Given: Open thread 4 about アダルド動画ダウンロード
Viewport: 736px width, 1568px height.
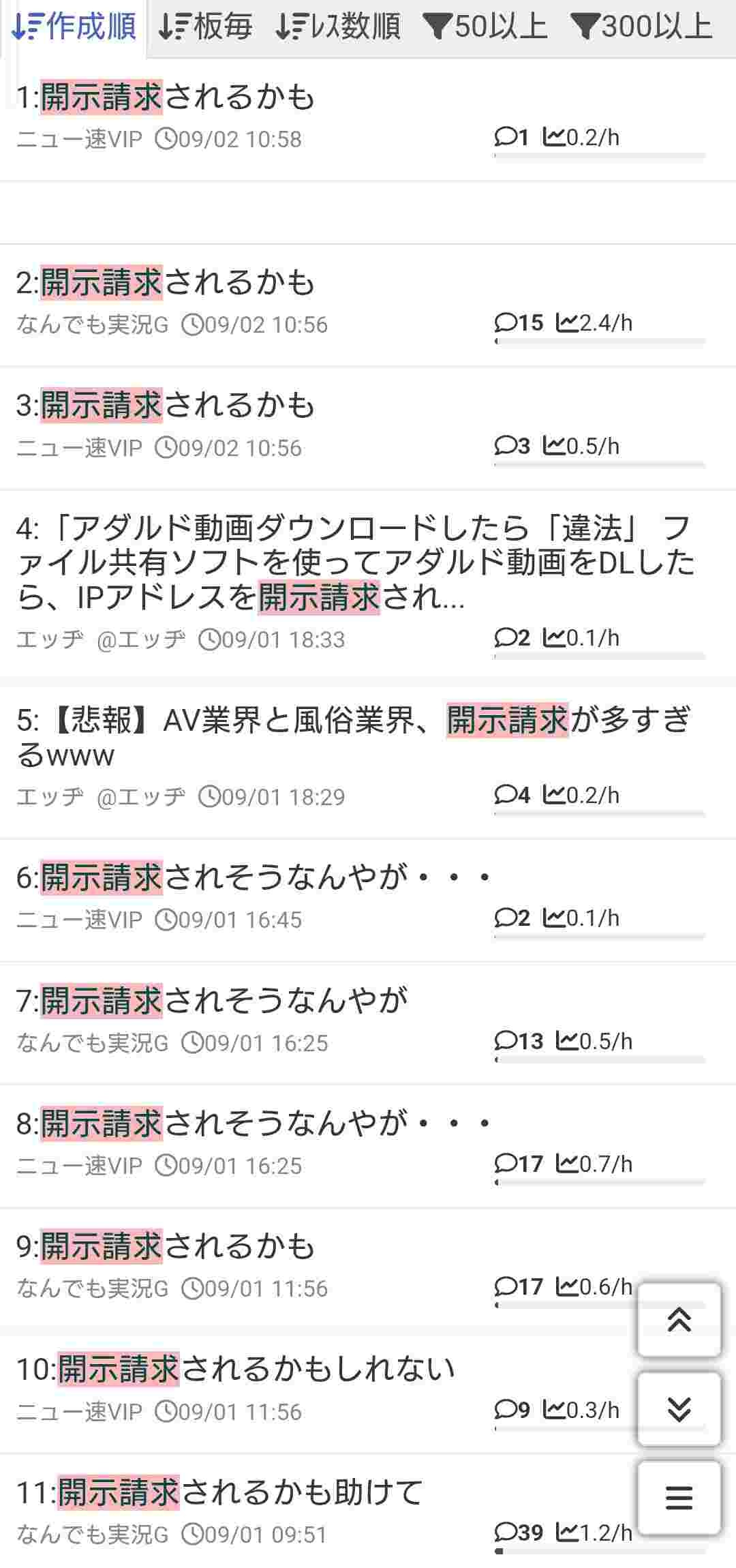Looking at the screenshot, I should [354, 562].
